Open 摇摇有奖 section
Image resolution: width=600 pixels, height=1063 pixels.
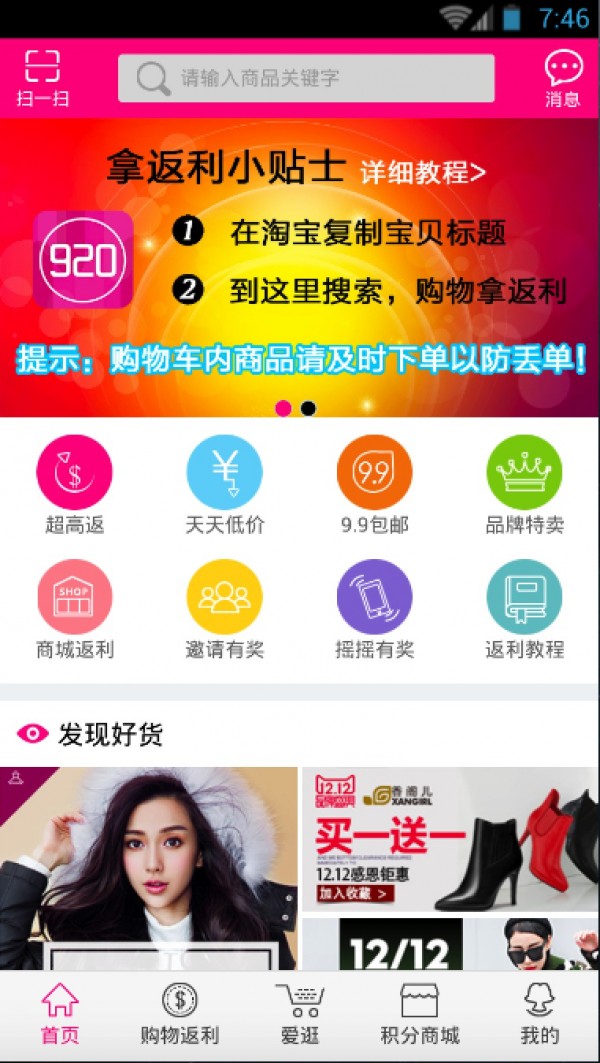coord(375,608)
